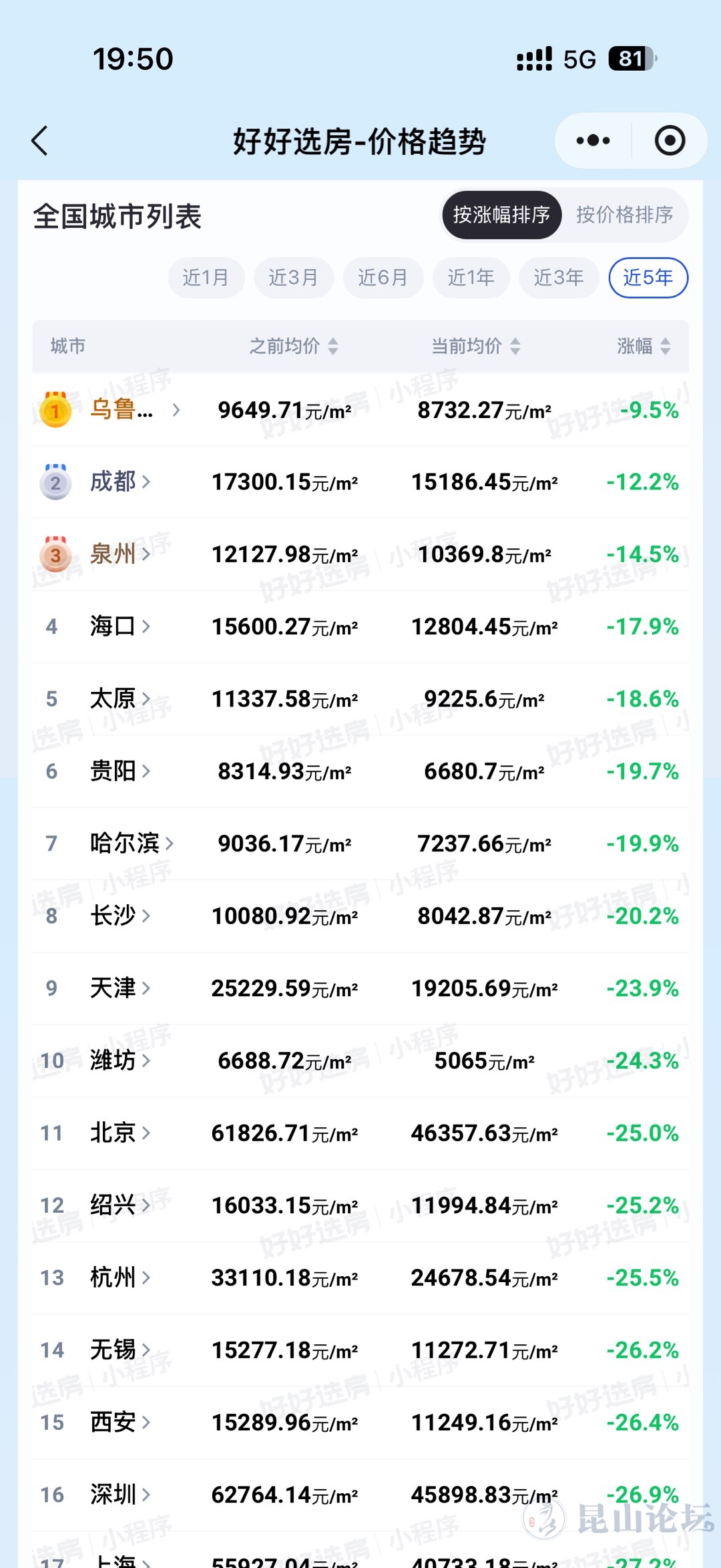Open the 成都 city price details
The image size is (721, 1568).
[x=120, y=481]
